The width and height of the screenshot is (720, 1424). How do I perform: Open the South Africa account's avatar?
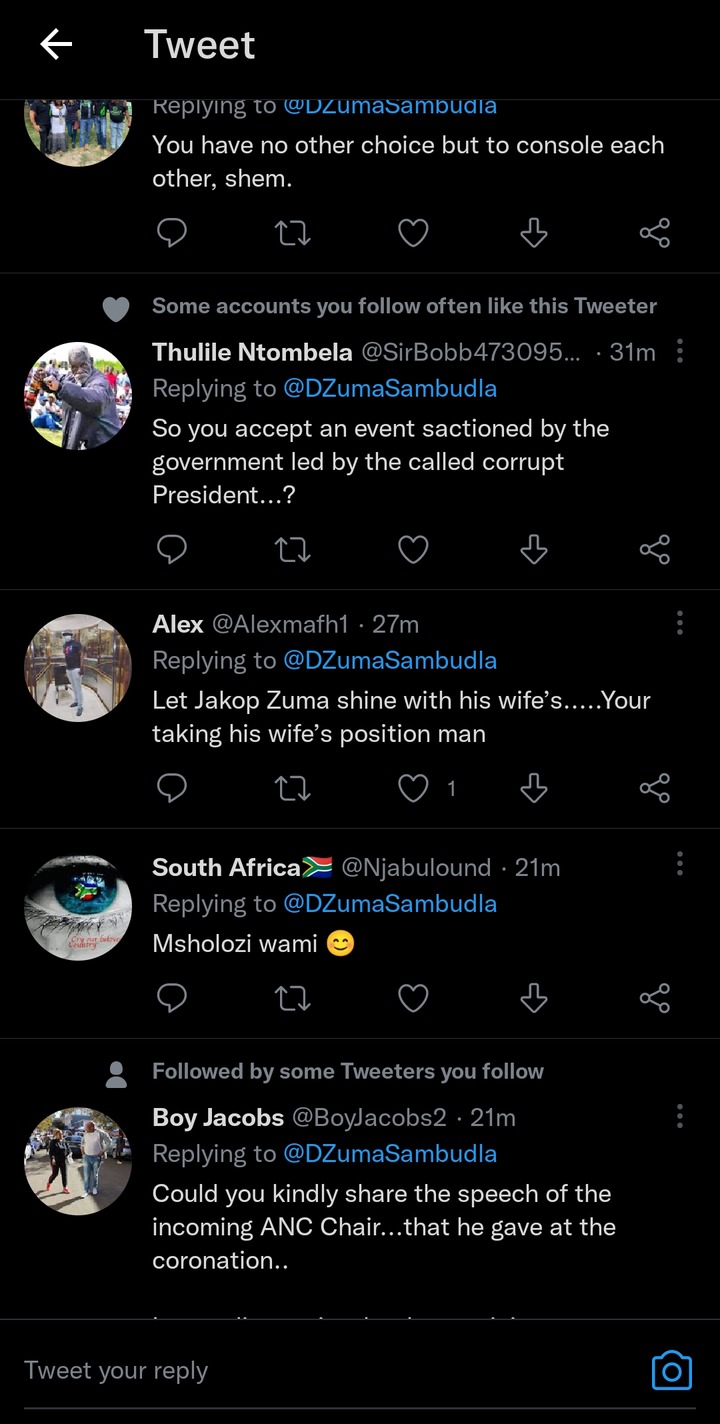(78, 908)
